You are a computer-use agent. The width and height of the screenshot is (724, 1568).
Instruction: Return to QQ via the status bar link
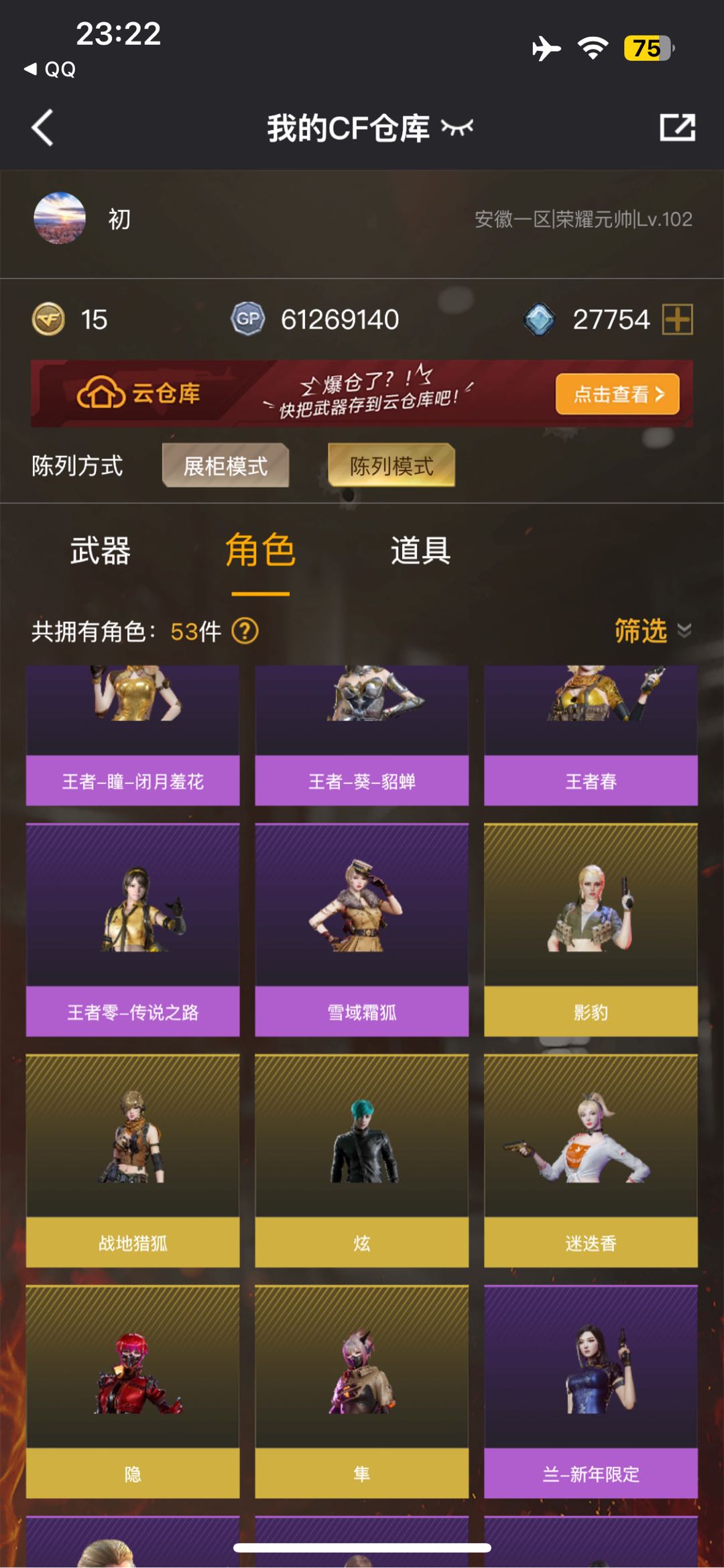point(51,69)
